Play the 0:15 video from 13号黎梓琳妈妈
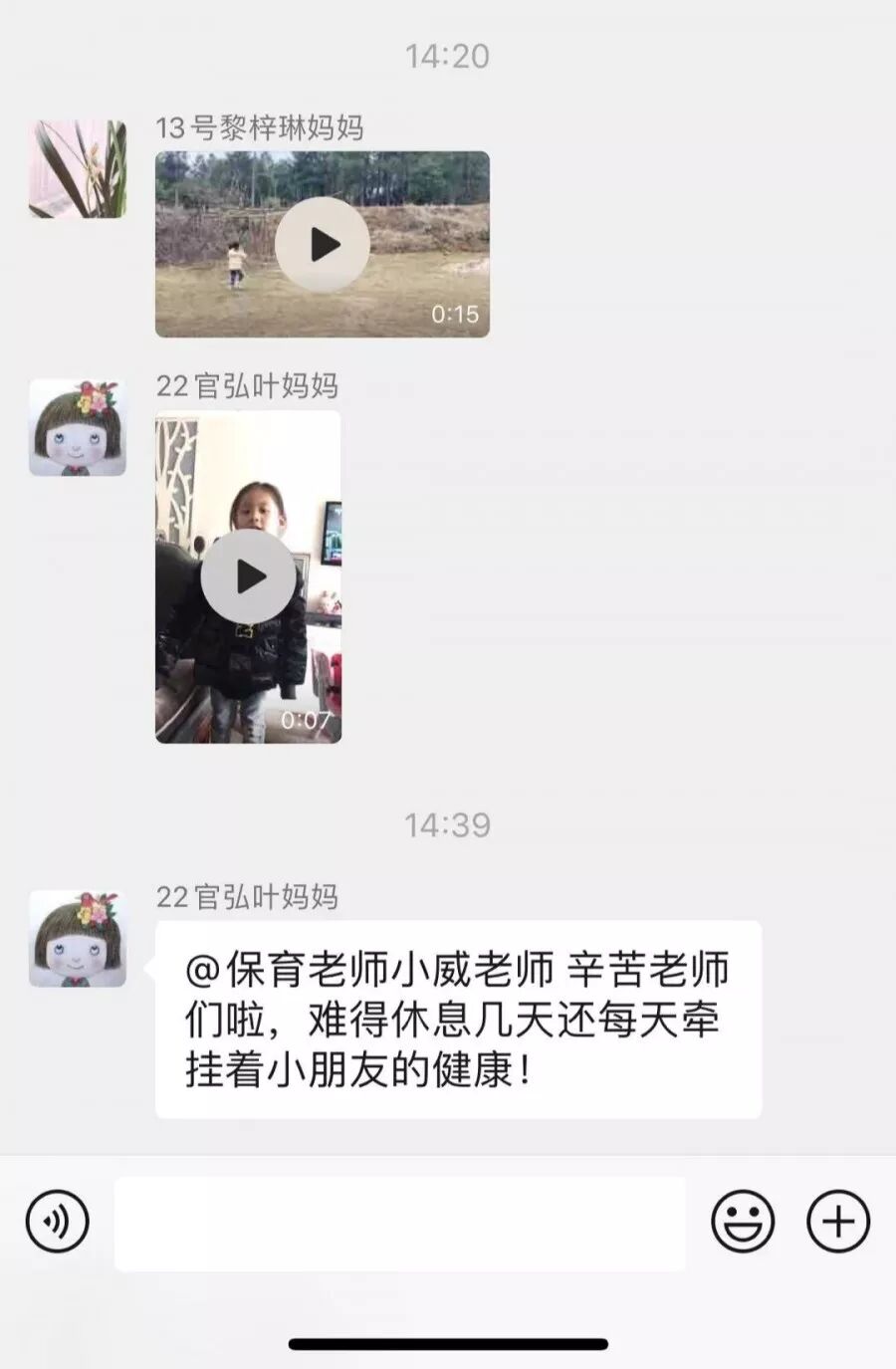 [x=322, y=245]
